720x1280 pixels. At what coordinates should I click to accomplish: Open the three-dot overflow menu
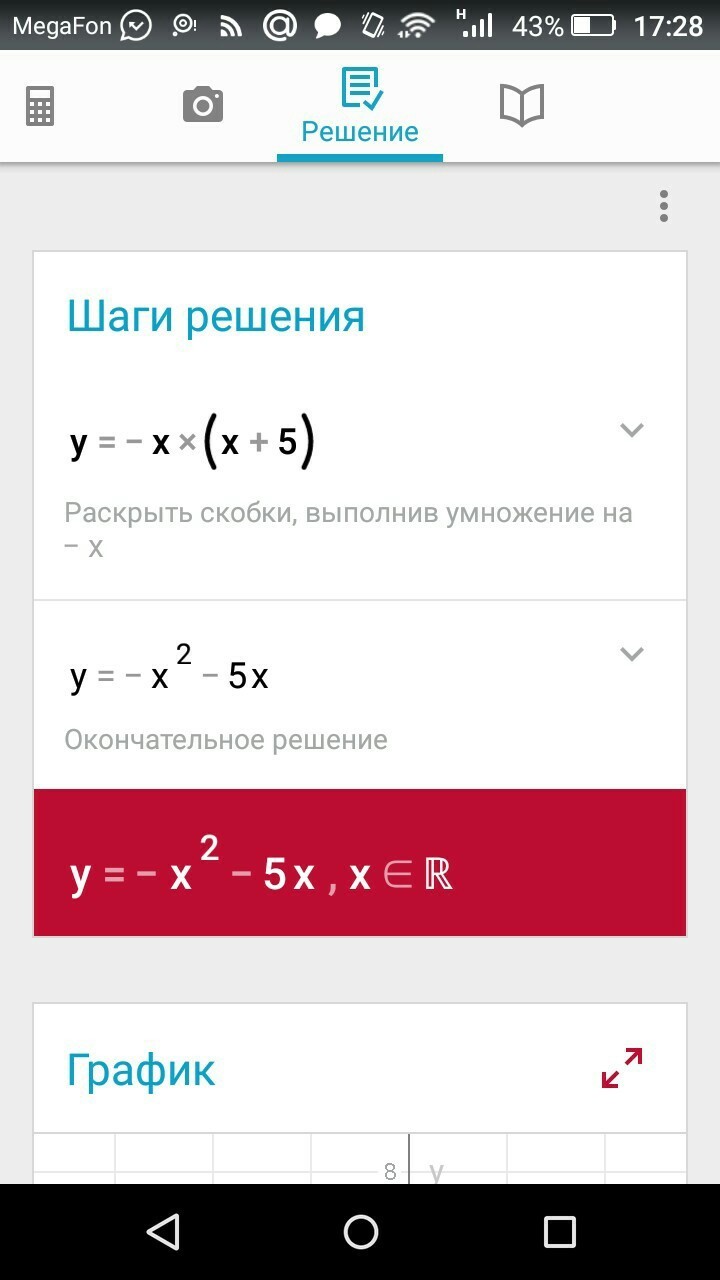click(664, 206)
